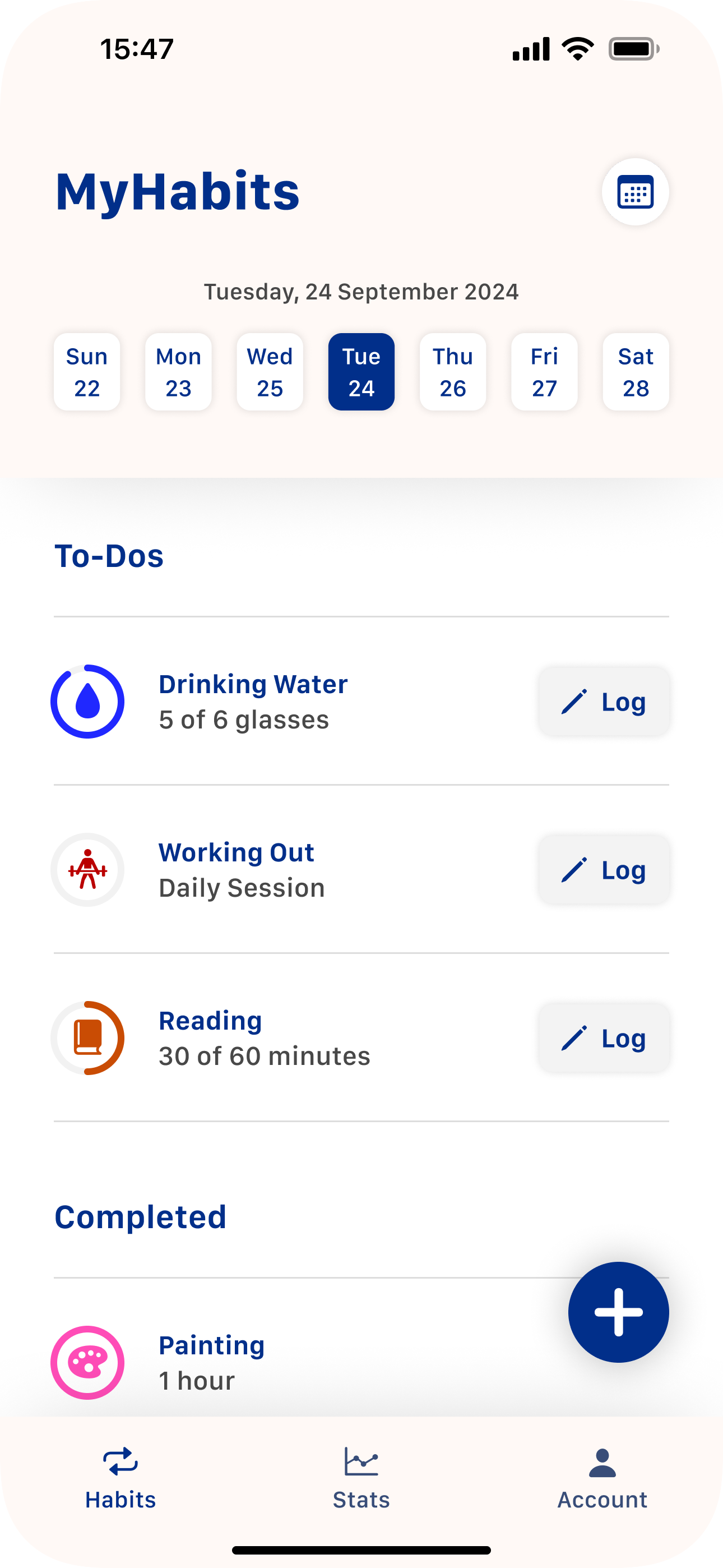Open the Working Out habit
This screenshot has height=1568, width=723.
(x=237, y=869)
